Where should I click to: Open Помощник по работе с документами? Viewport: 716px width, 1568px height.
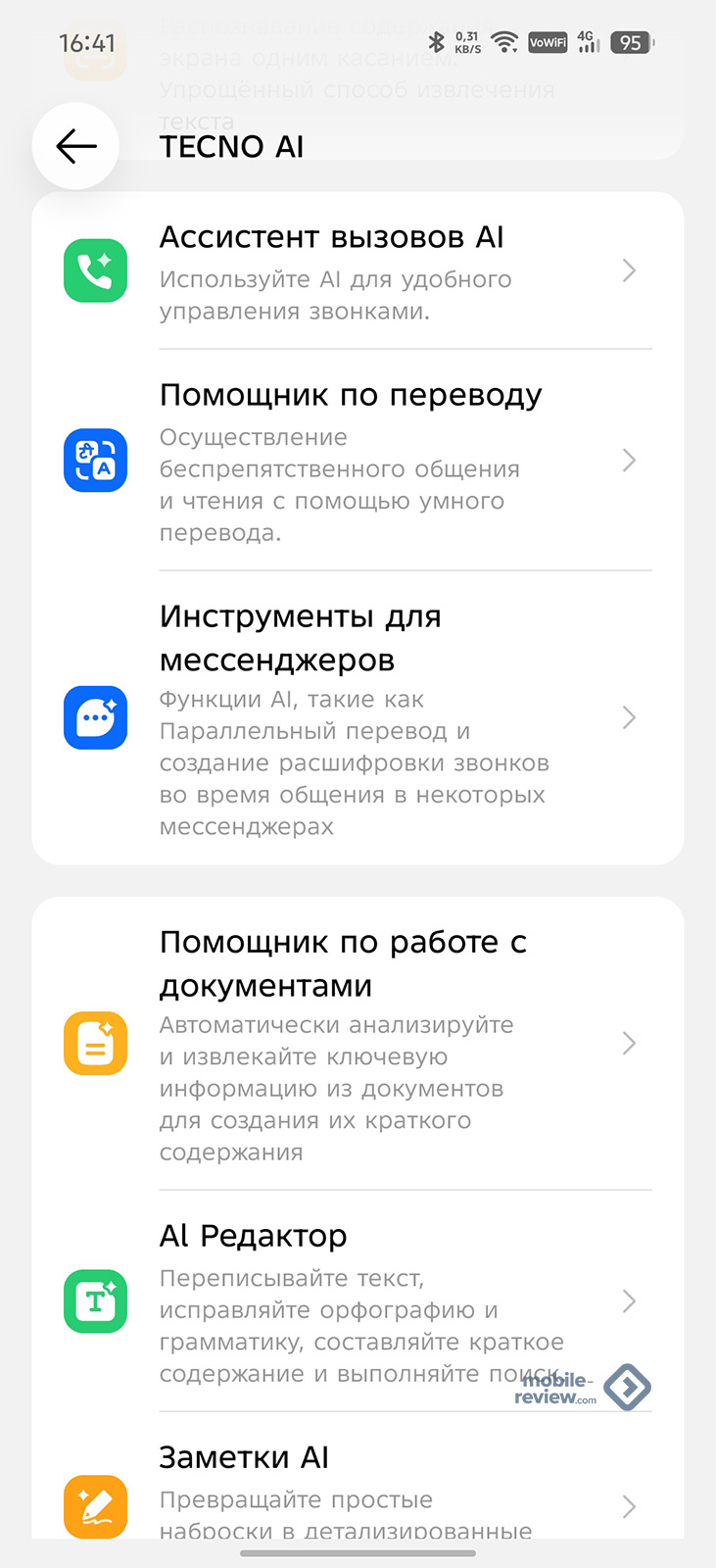(357, 1044)
